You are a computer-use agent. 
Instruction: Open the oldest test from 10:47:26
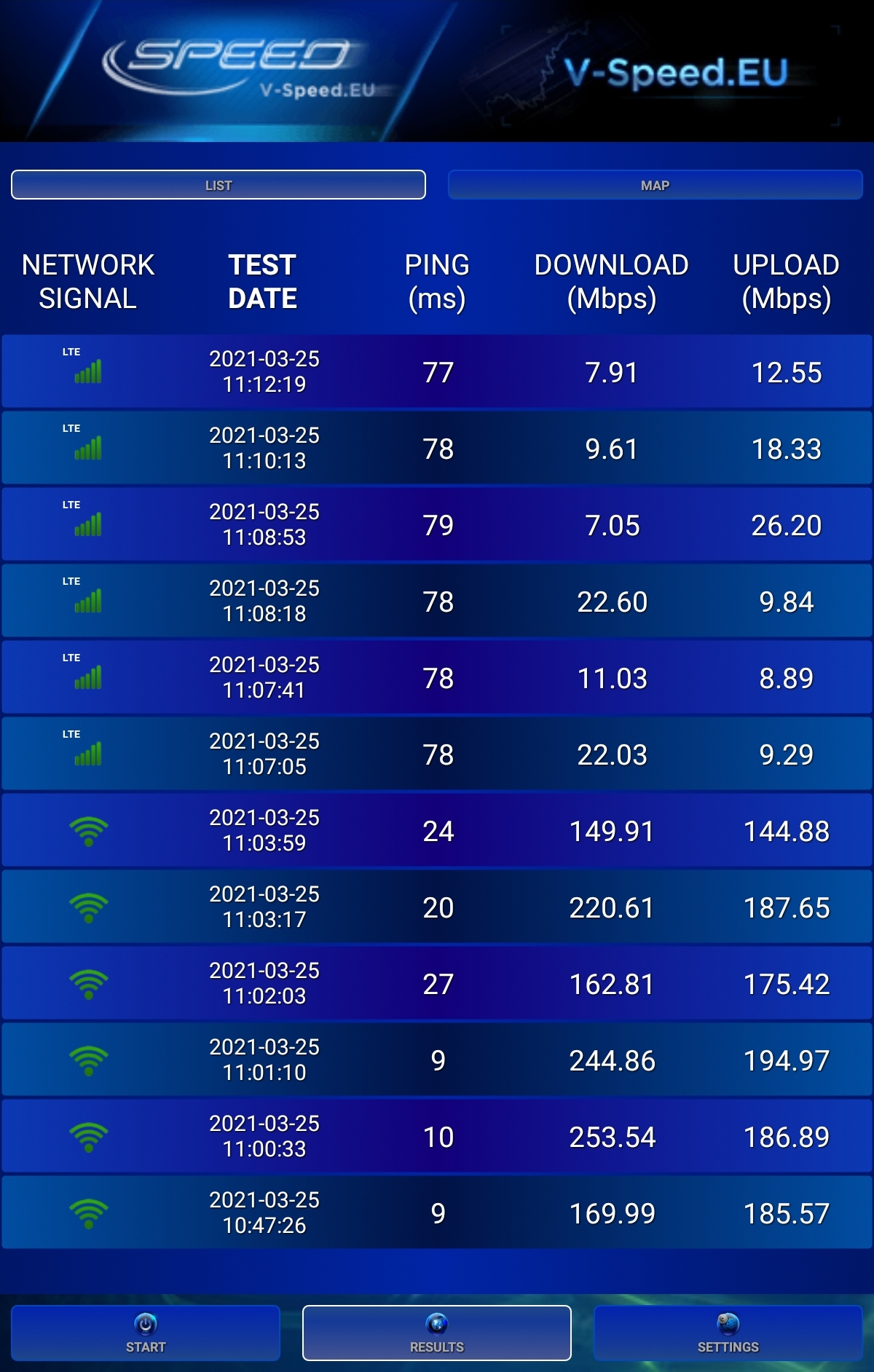click(437, 1213)
